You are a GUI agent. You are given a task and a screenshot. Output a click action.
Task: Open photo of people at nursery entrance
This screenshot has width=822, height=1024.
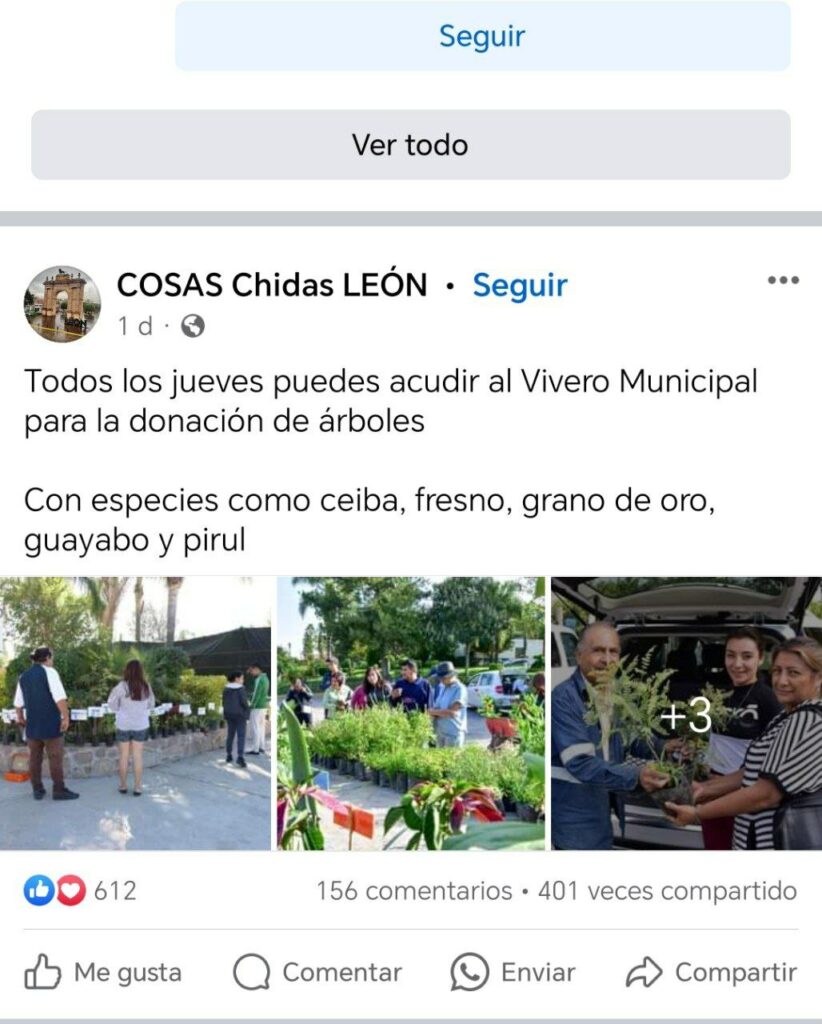coord(135,713)
